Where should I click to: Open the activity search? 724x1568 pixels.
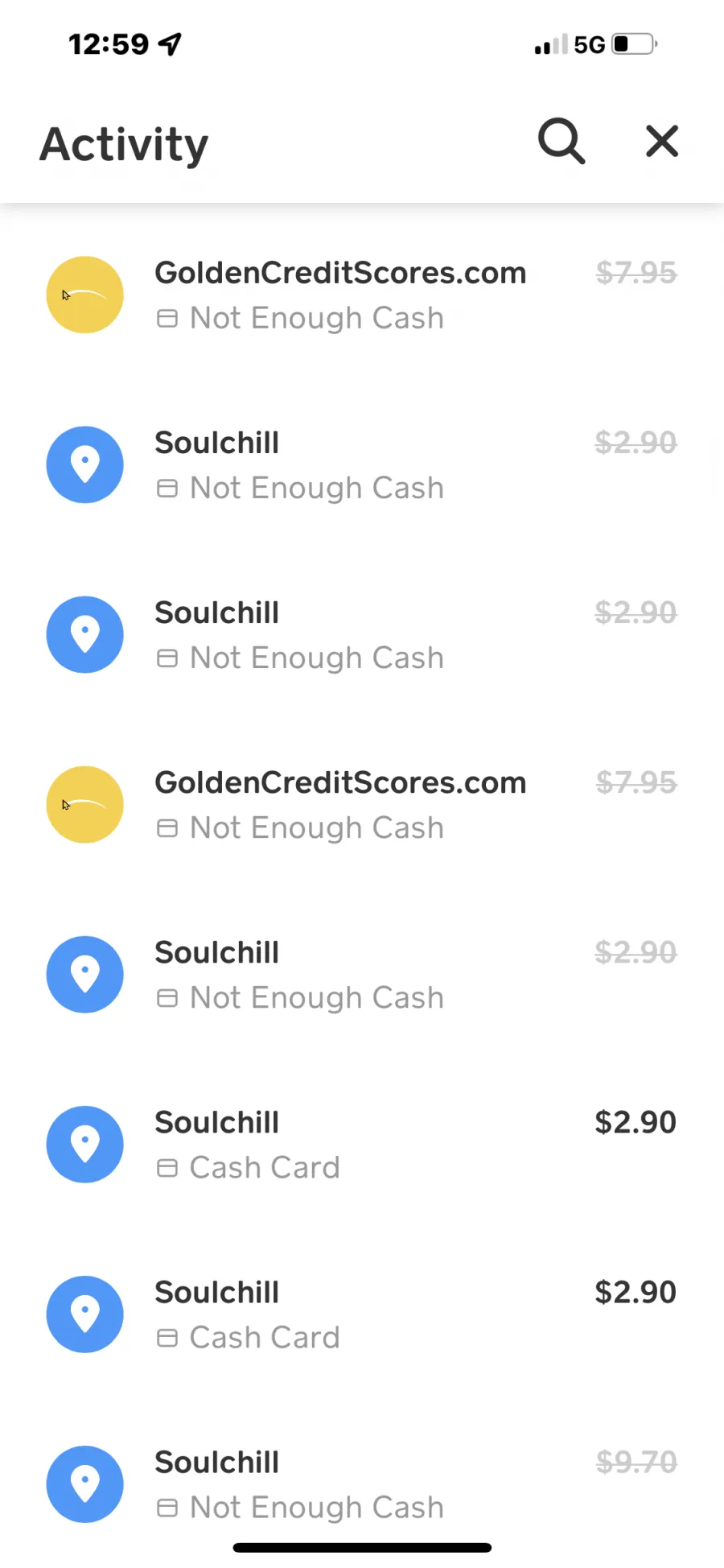pyautogui.click(x=561, y=142)
